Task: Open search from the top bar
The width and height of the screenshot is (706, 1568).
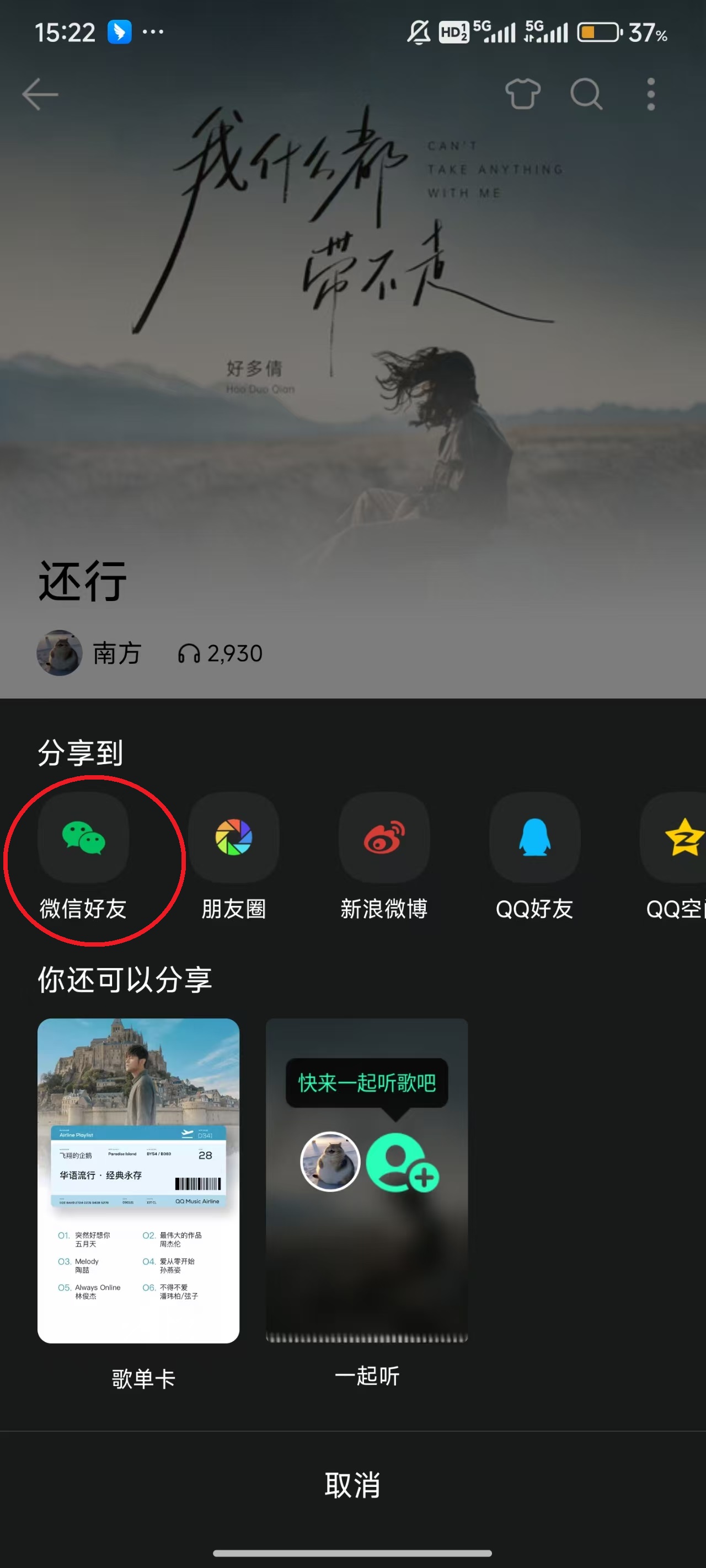Action: pos(586,94)
